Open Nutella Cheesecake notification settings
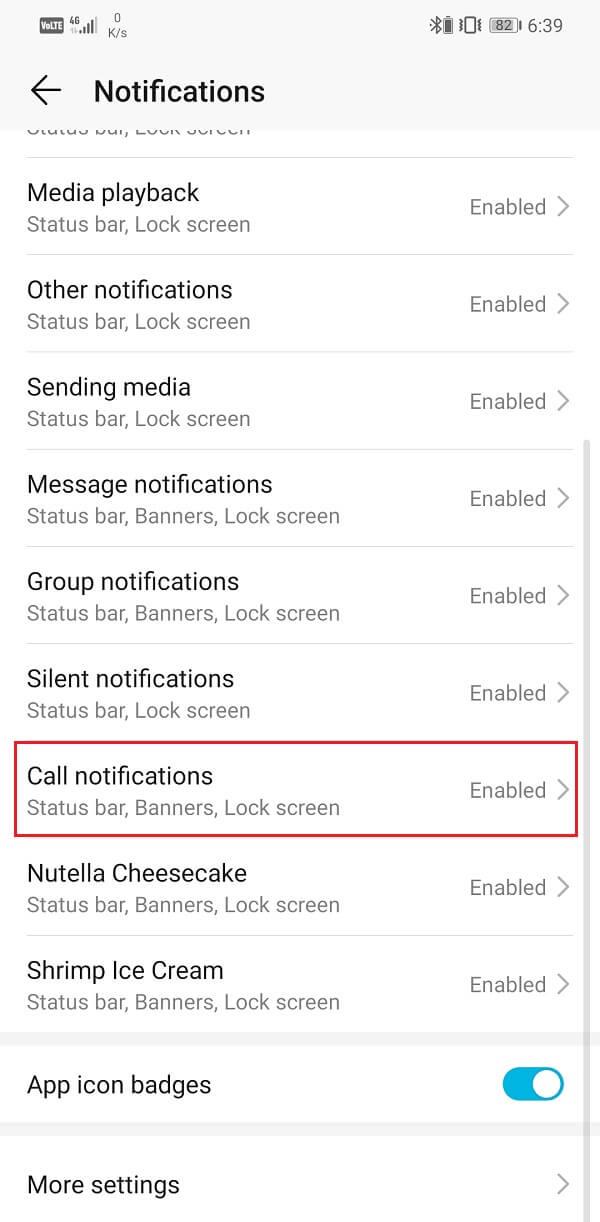The image size is (600, 1222). click(x=300, y=887)
